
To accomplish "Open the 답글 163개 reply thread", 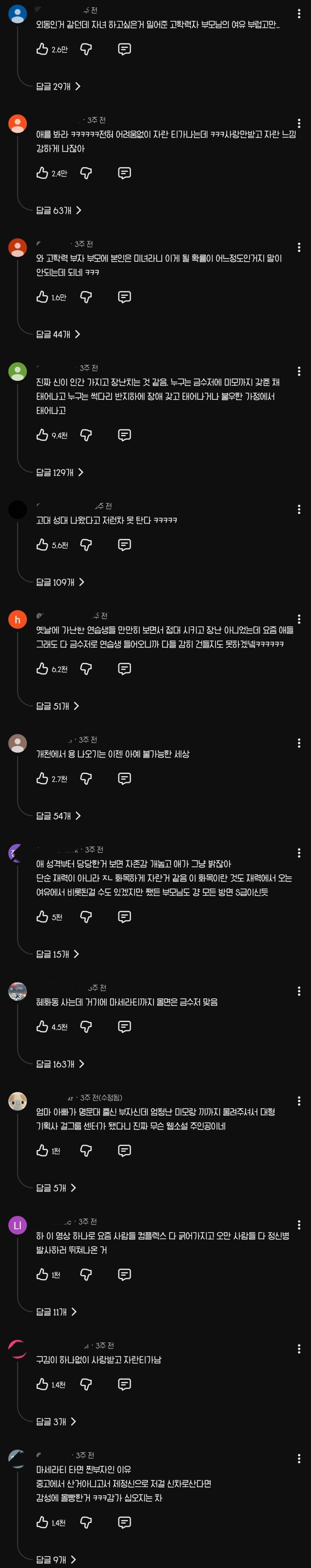I will point(60,1064).
